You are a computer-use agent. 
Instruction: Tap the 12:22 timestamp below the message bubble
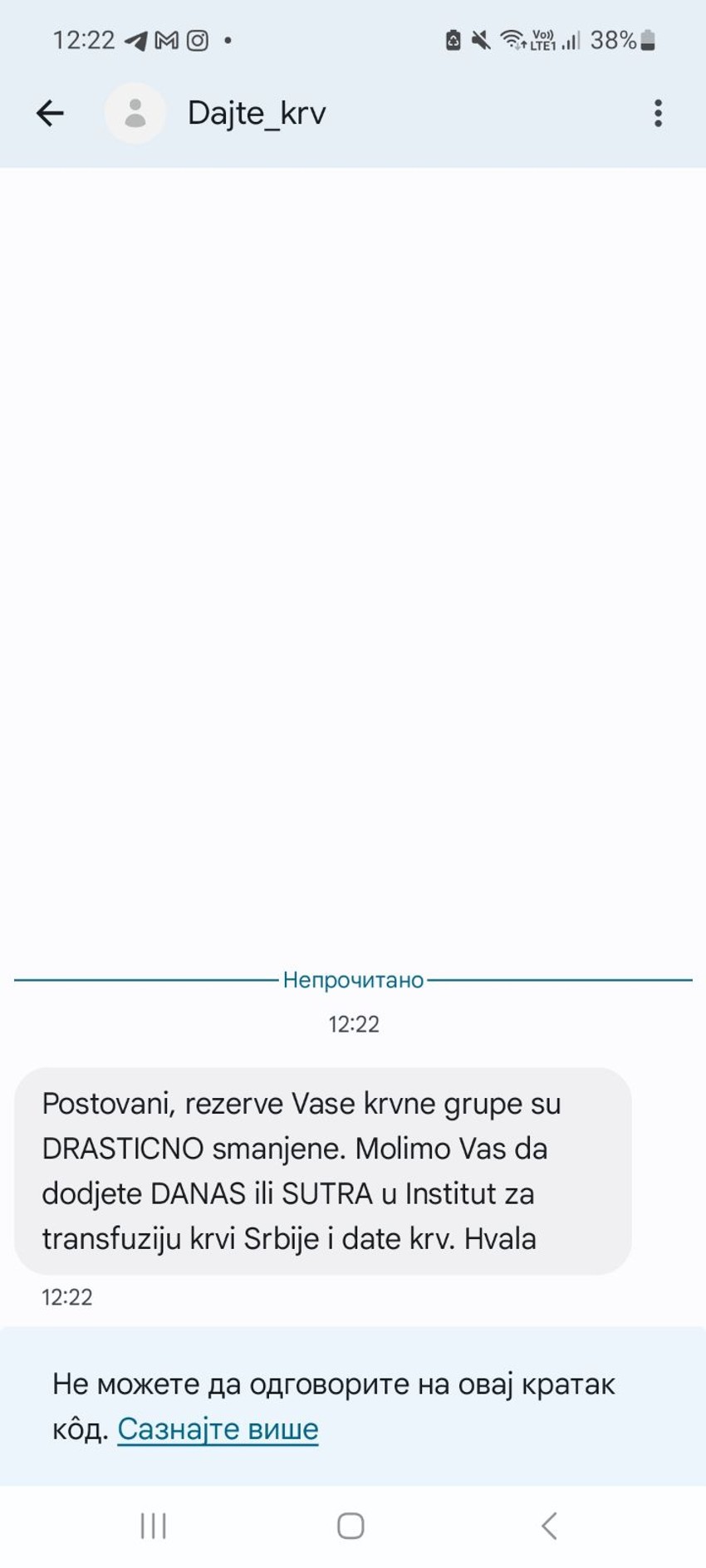67,1296
